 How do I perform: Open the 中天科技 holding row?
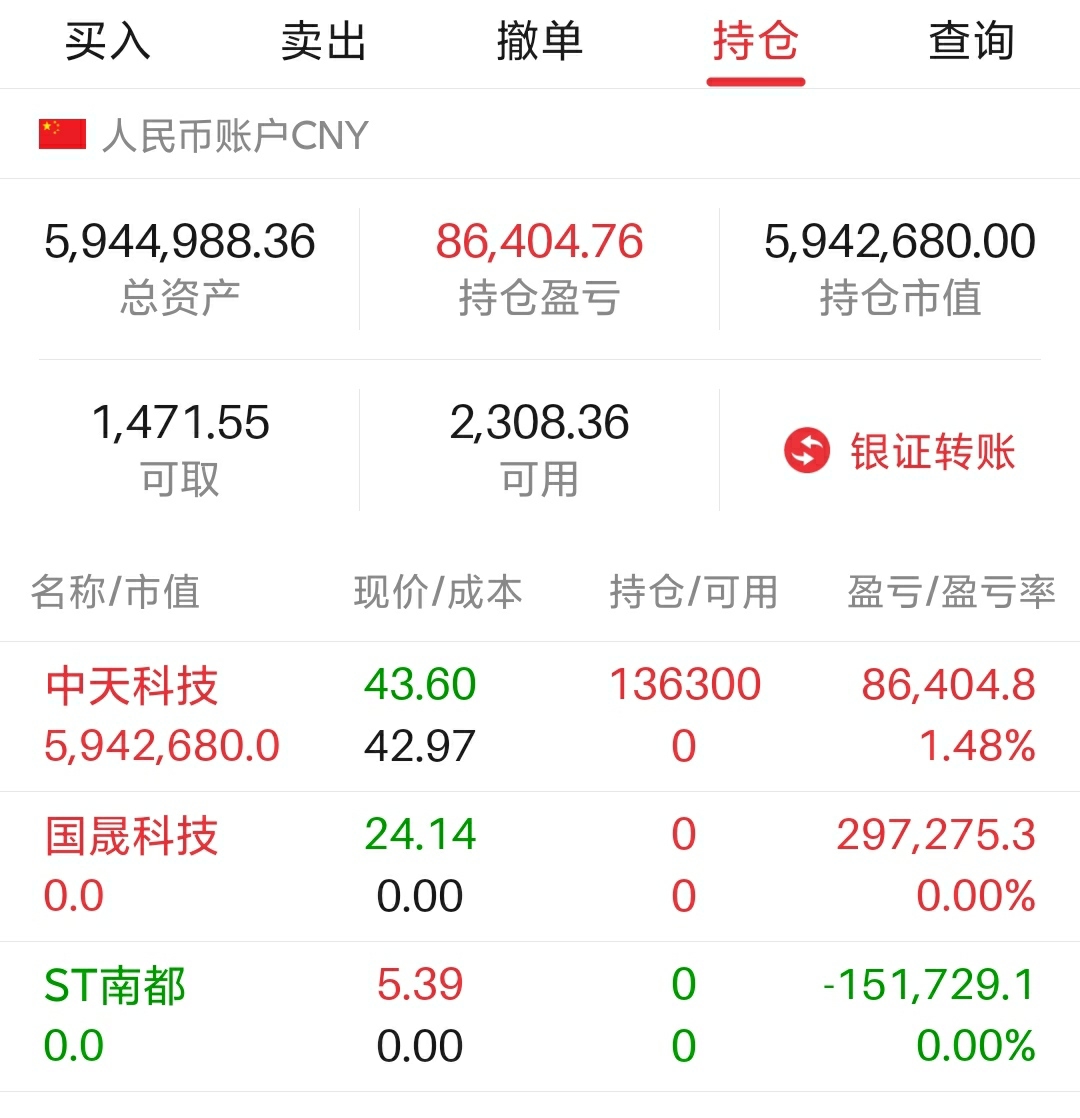[x=540, y=716]
